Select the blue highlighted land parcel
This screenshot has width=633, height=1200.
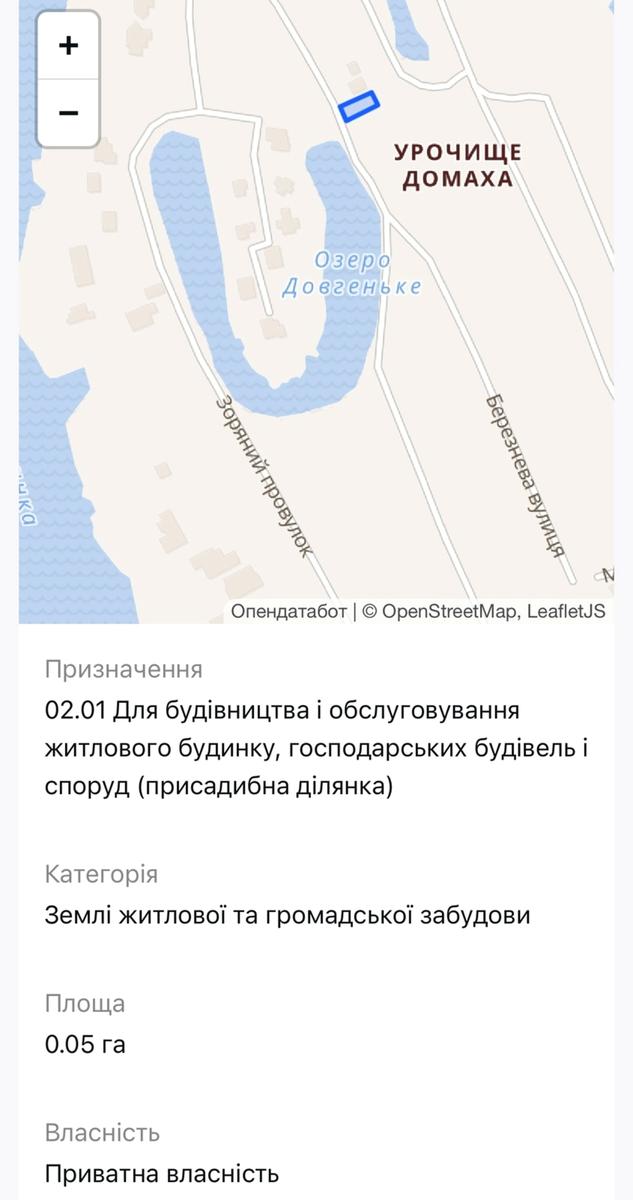click(x=359, y=106)
